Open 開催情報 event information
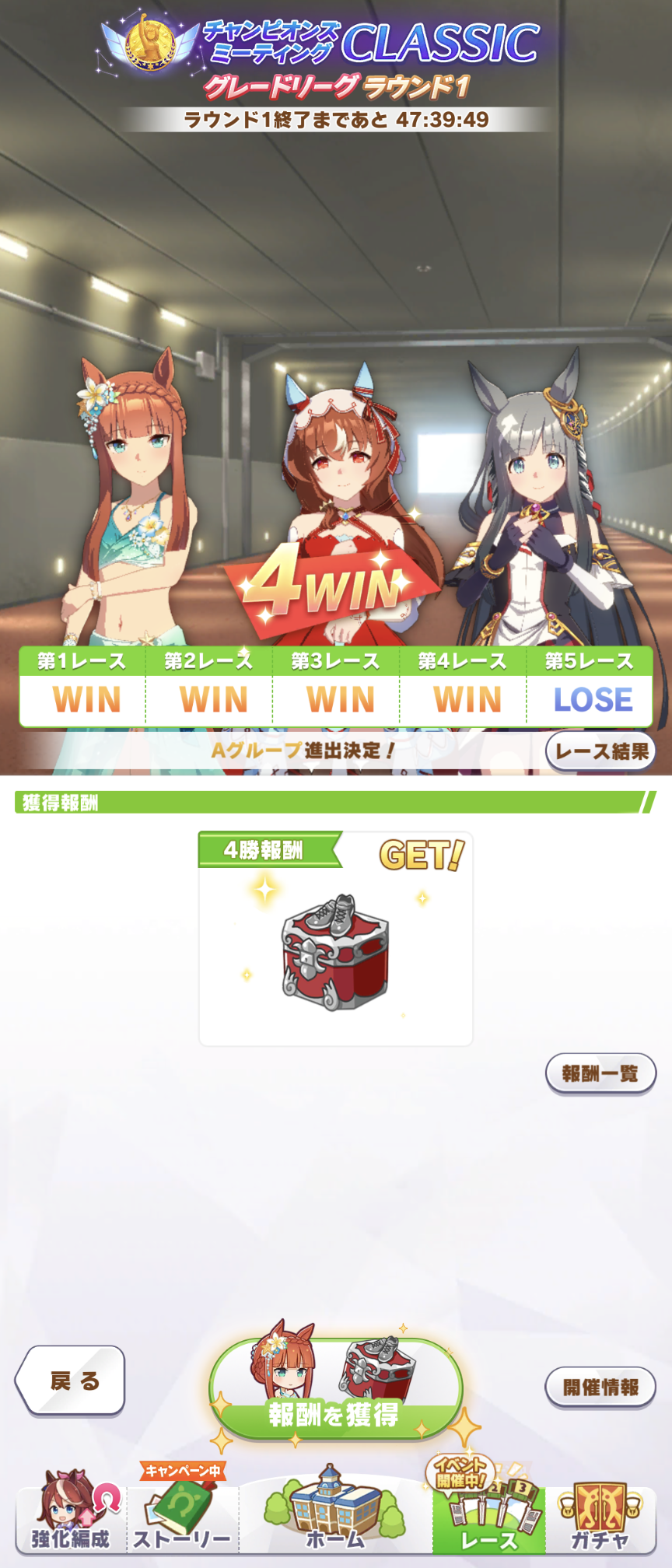The height and width of the screenshot is (1568, 672). click(600, 1388)
